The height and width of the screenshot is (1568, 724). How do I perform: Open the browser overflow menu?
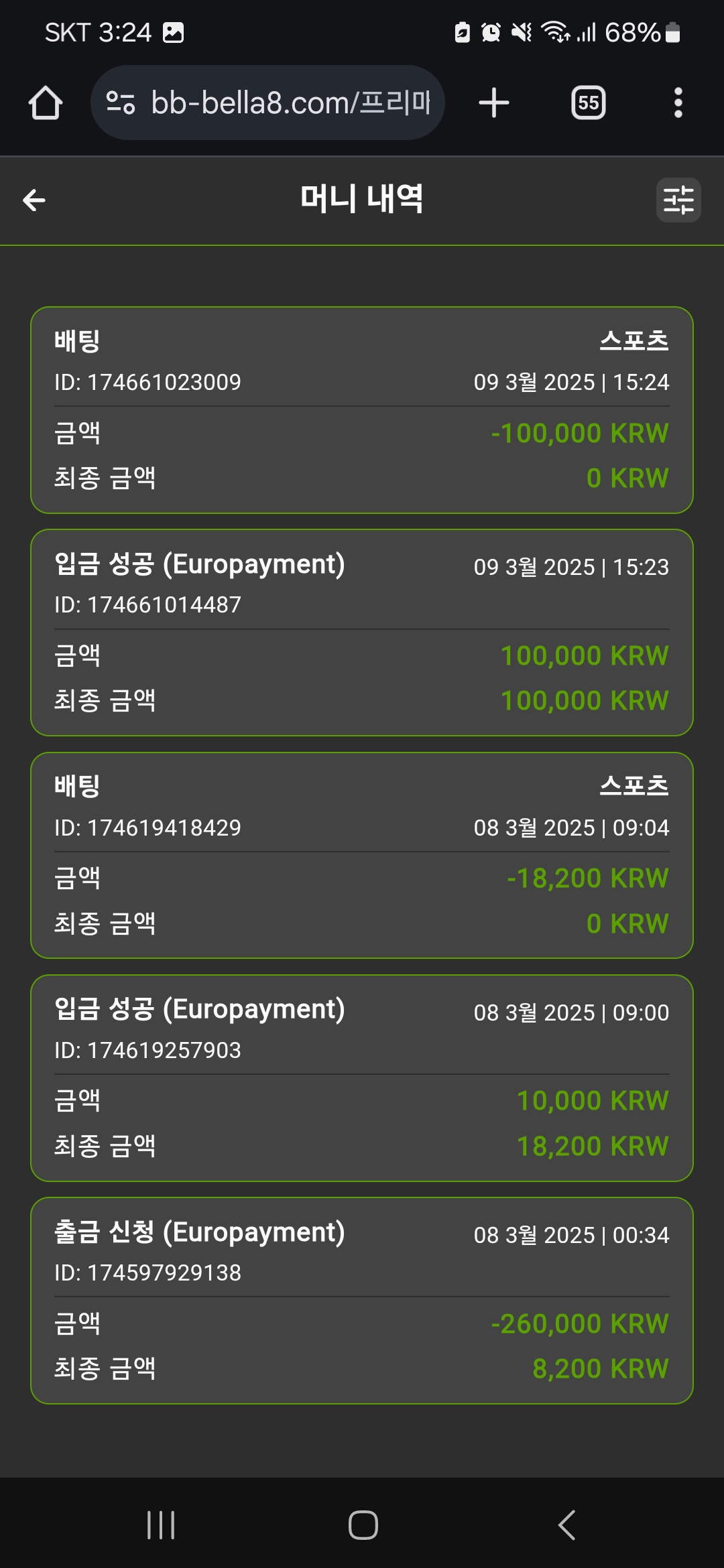click(678, 103)
